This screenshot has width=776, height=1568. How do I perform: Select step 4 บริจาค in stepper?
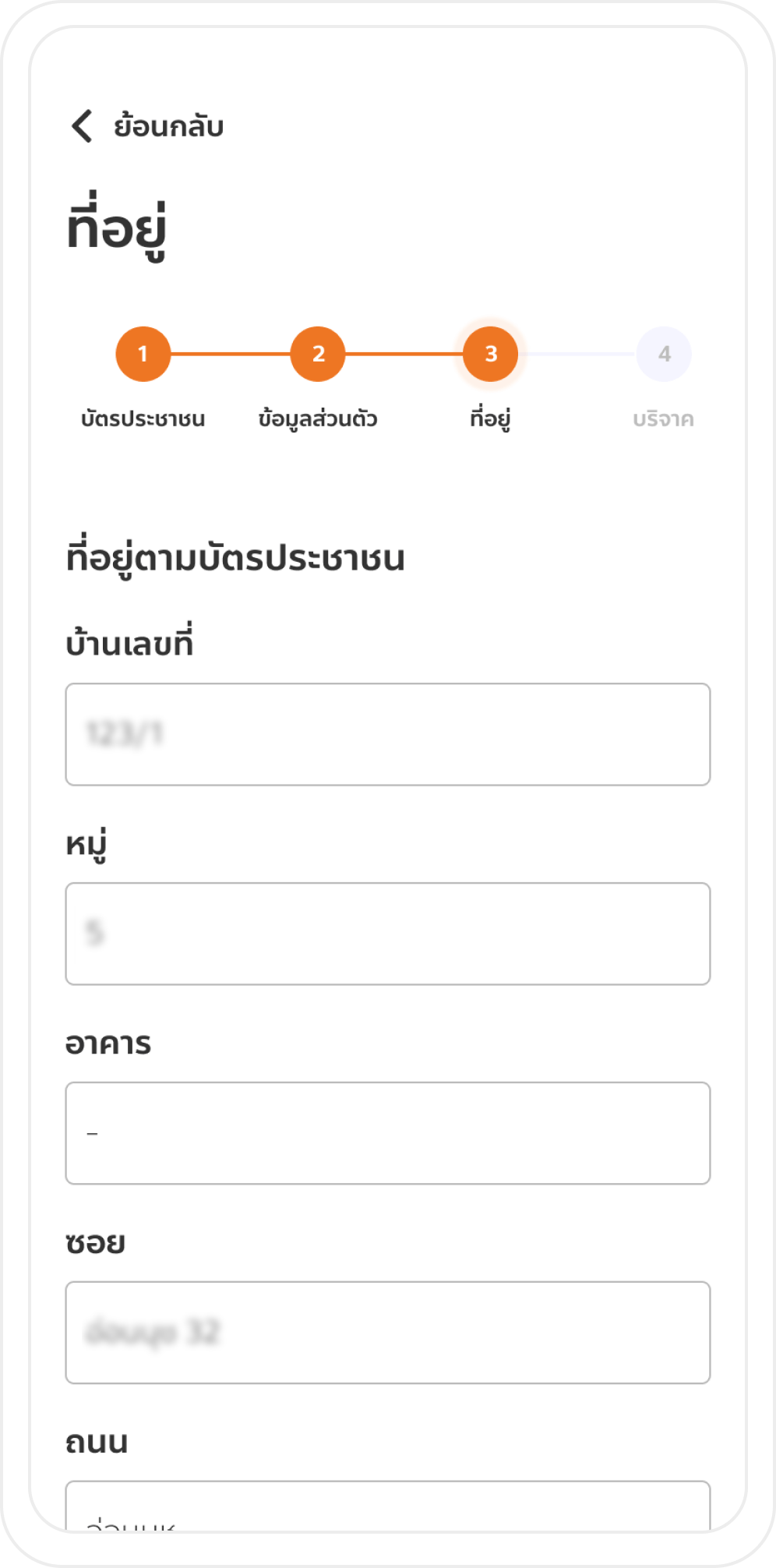click(x=664, y=354)
